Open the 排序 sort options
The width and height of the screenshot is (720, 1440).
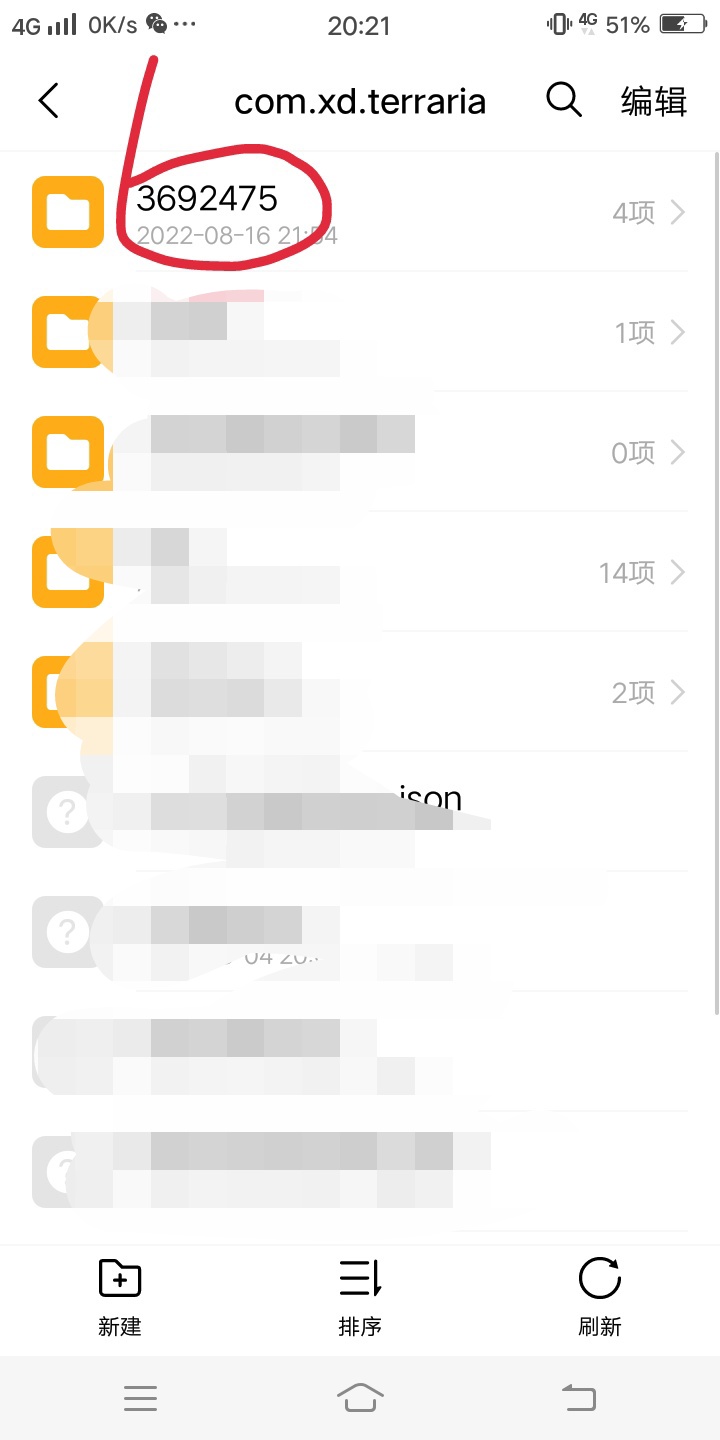click(x=360, y=1297)
